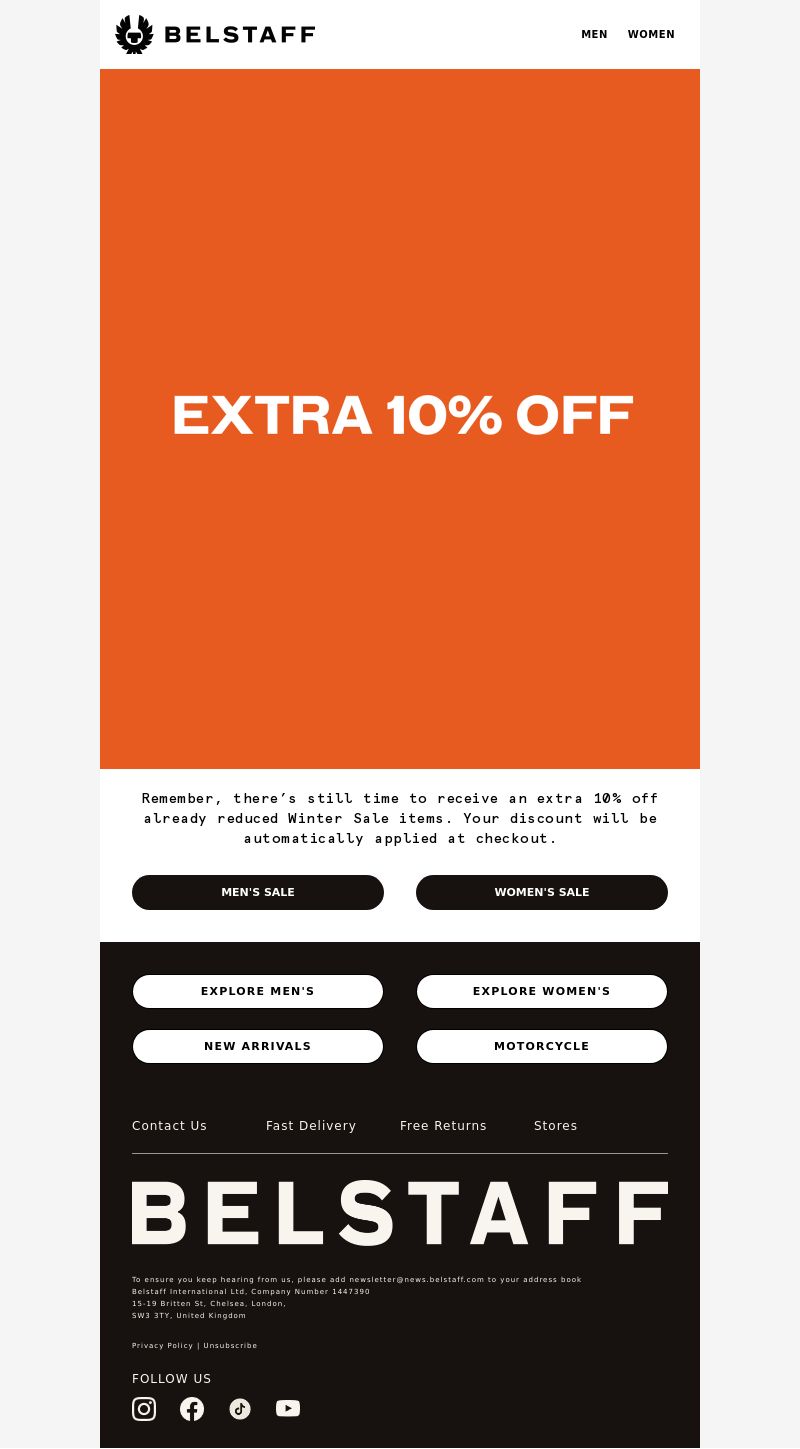
Task: Select Explore Men's button
Action: [x=258, y=991]
